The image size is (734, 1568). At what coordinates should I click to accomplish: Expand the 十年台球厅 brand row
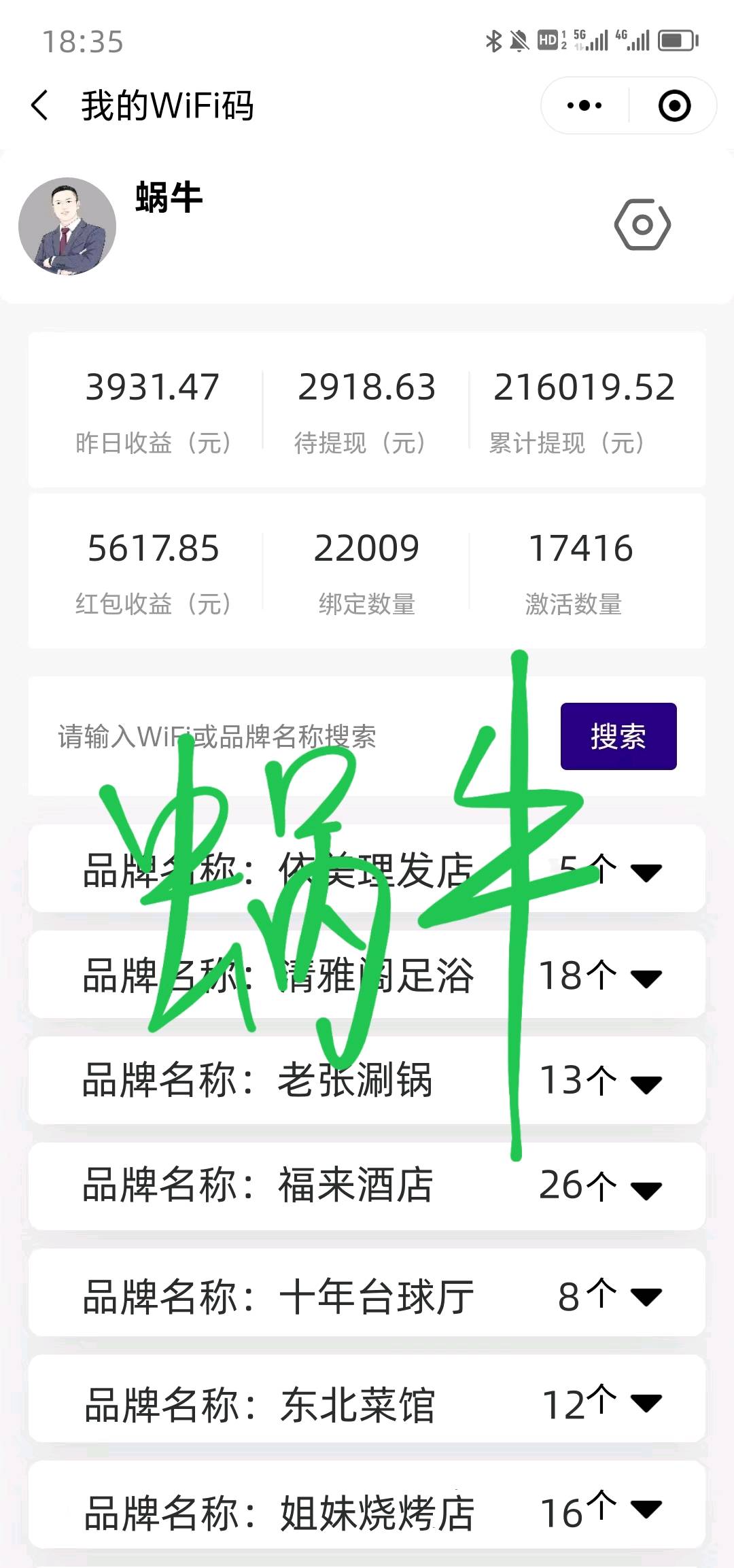(367, 1293)
